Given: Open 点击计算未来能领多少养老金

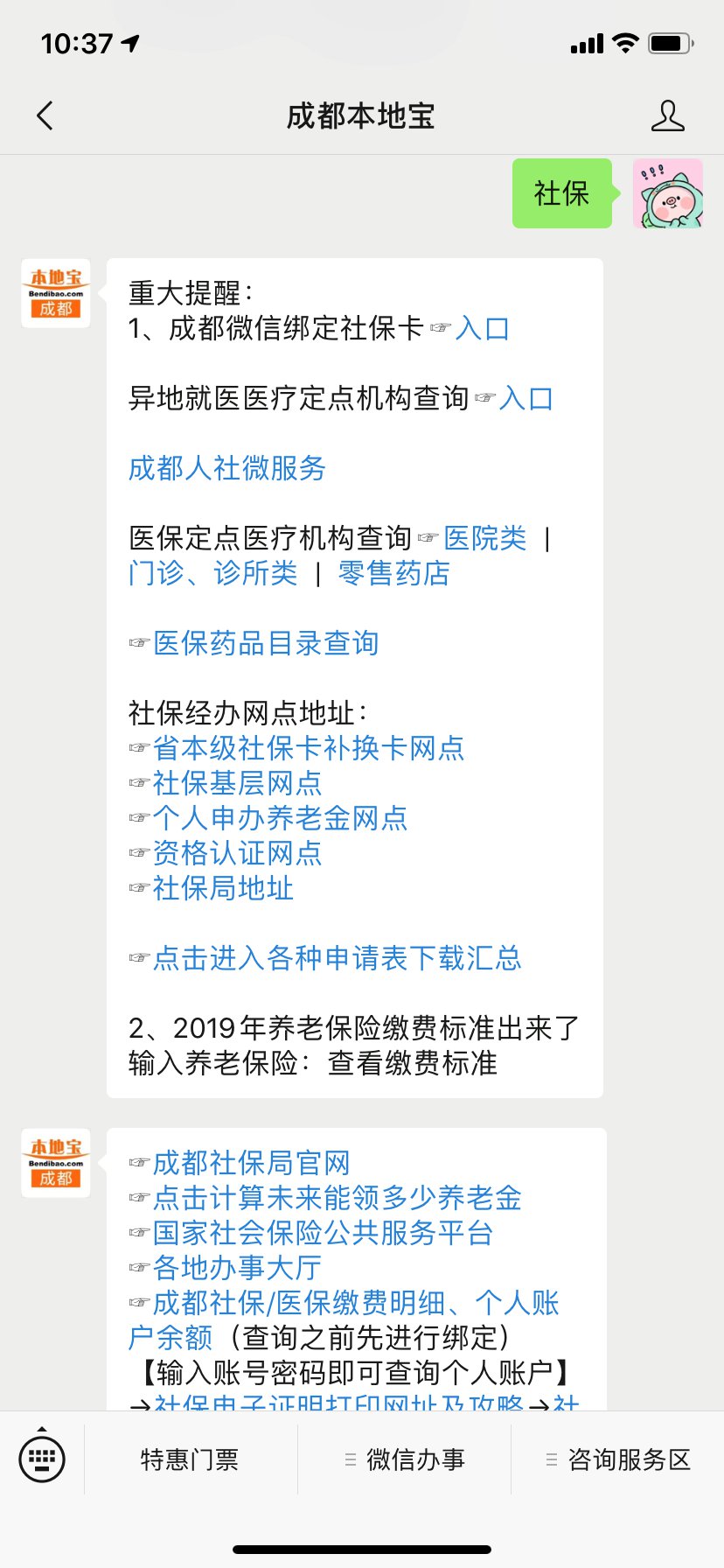Looking at the screenshot, I should [336, 1198].
